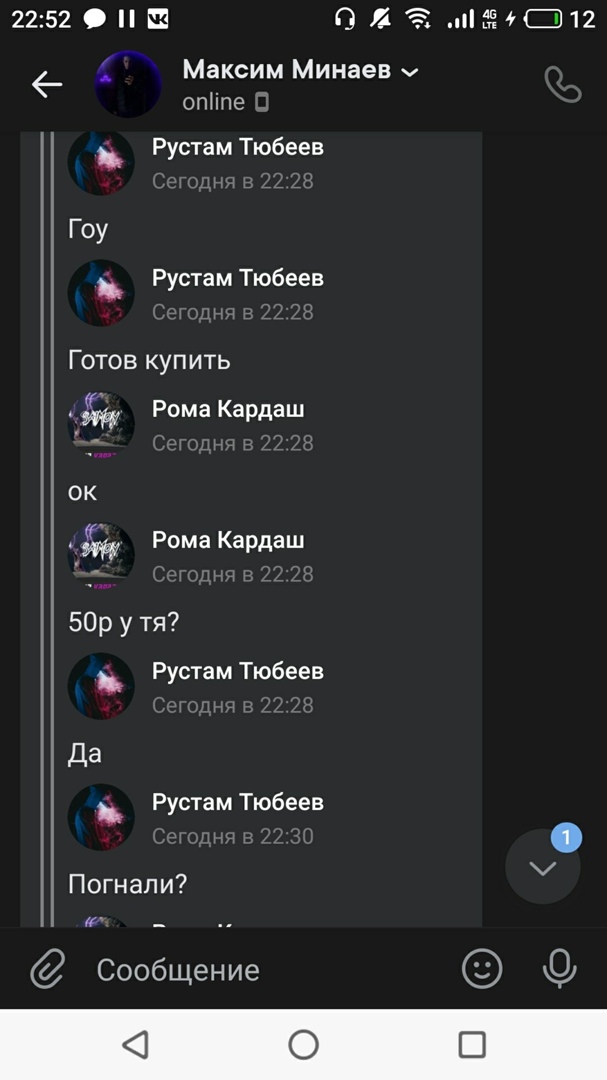Attach a file to the message
This screenshot has width=607, height=1080.
pyautogui.click(x=47, y=969)
